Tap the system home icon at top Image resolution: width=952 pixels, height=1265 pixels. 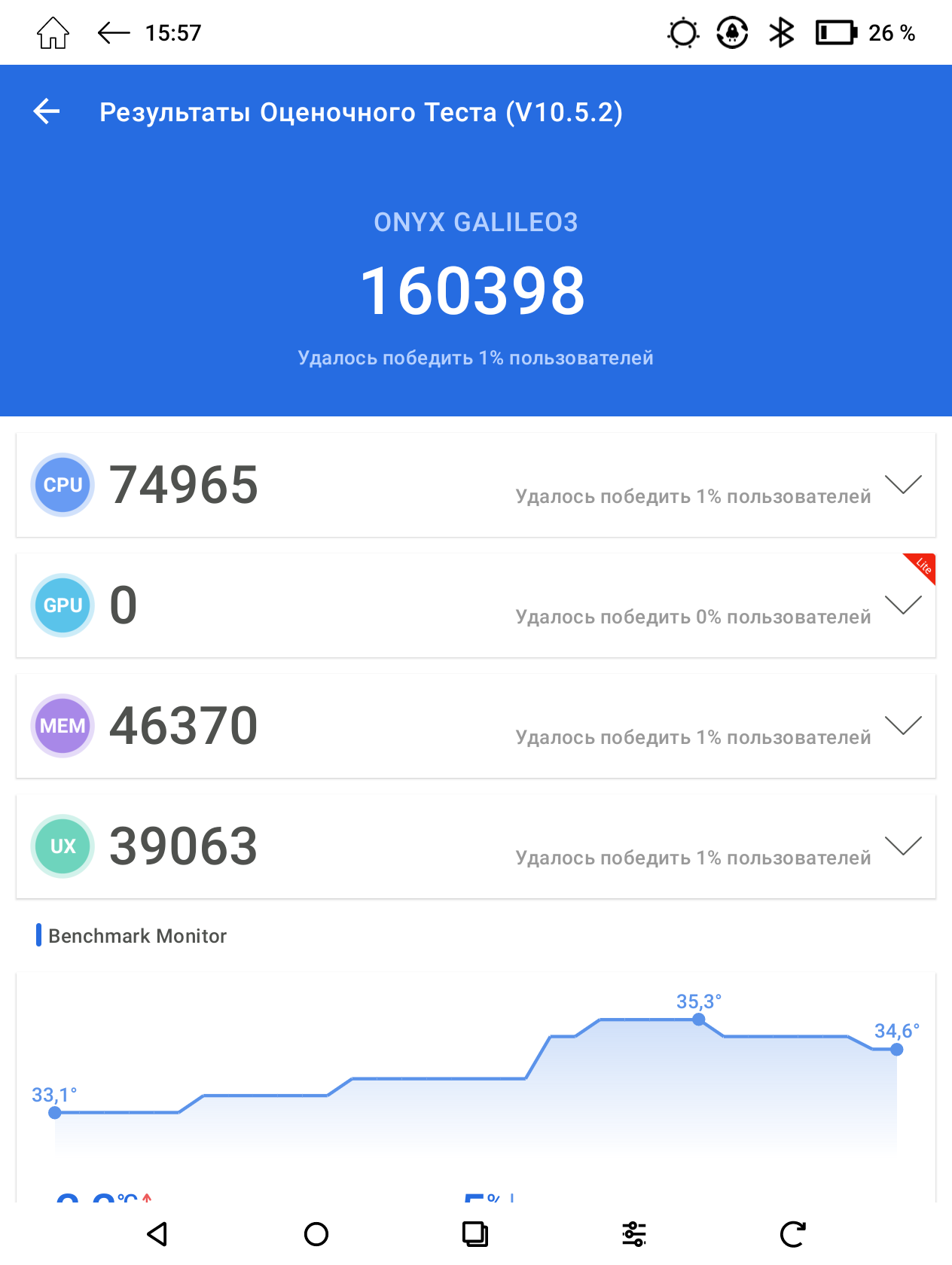point(53,33)
